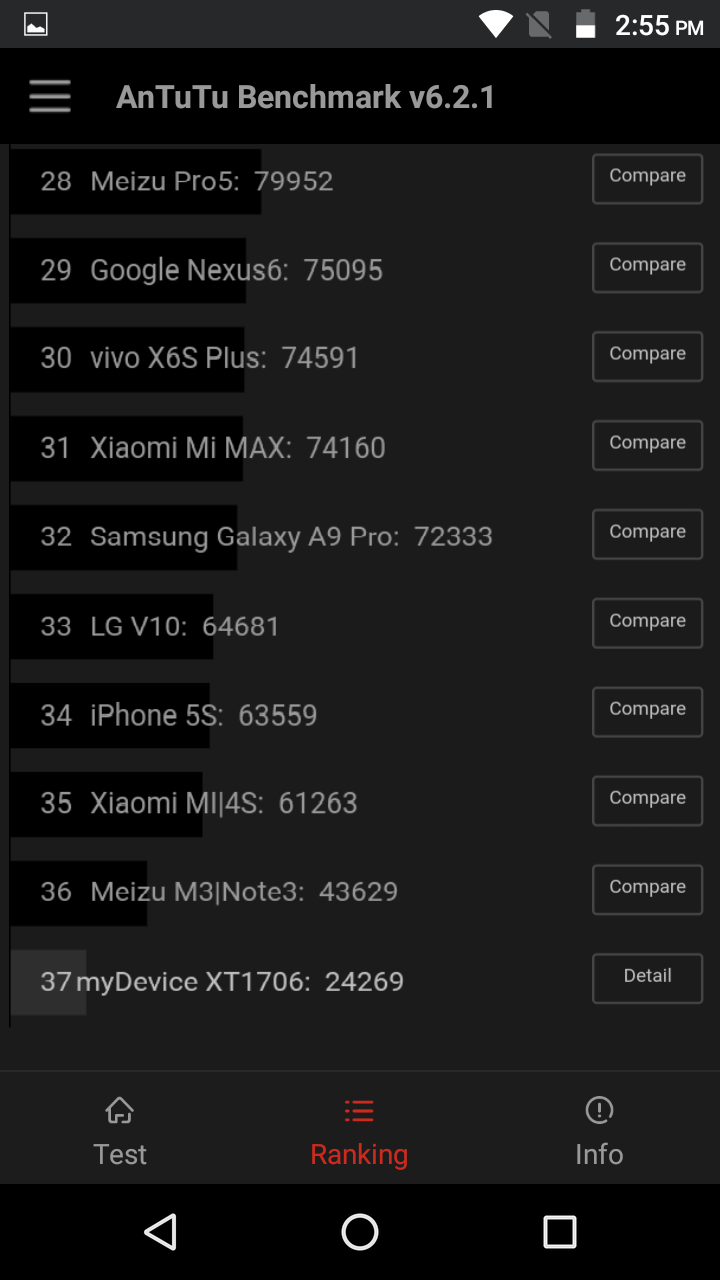Compare with iPhone 5S

647,712
